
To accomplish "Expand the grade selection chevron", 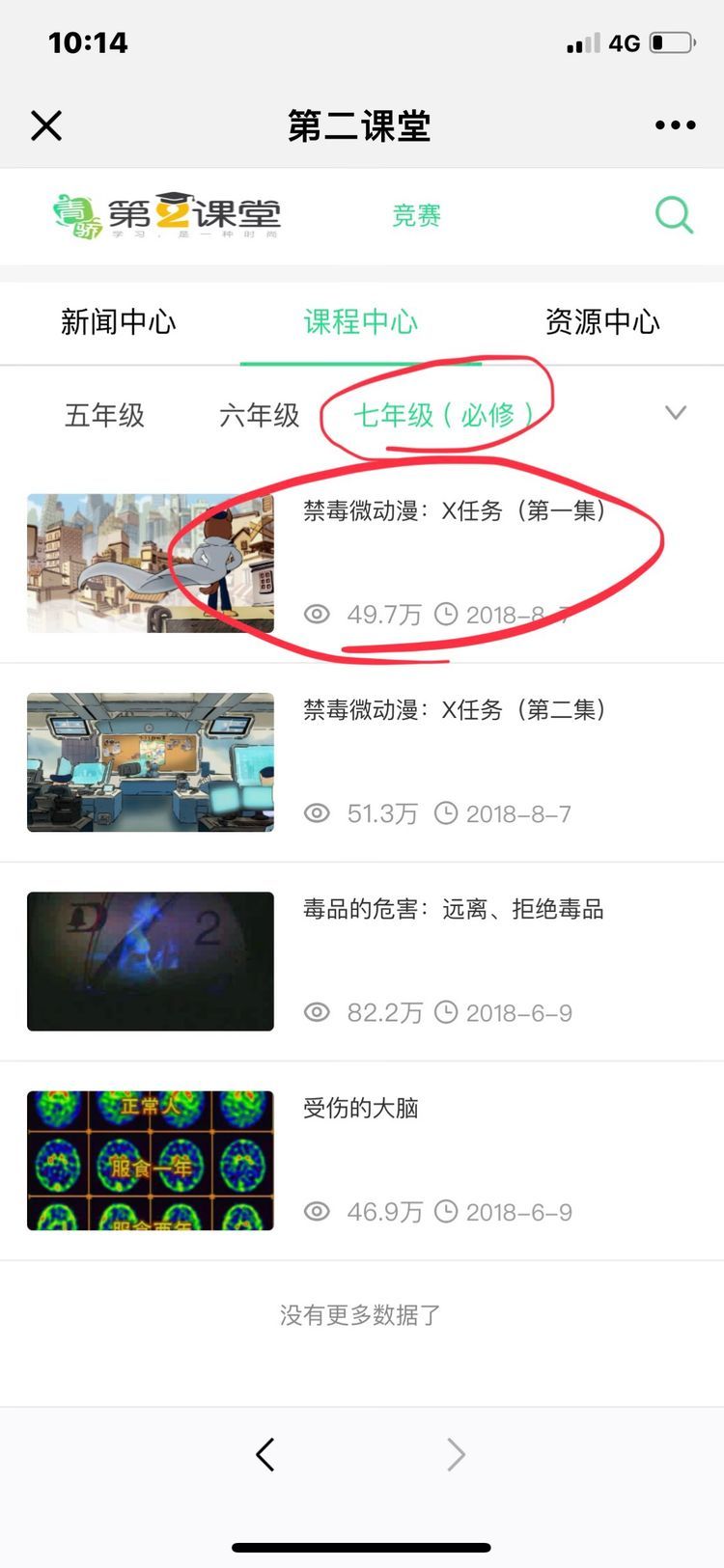I will (676, 412).
